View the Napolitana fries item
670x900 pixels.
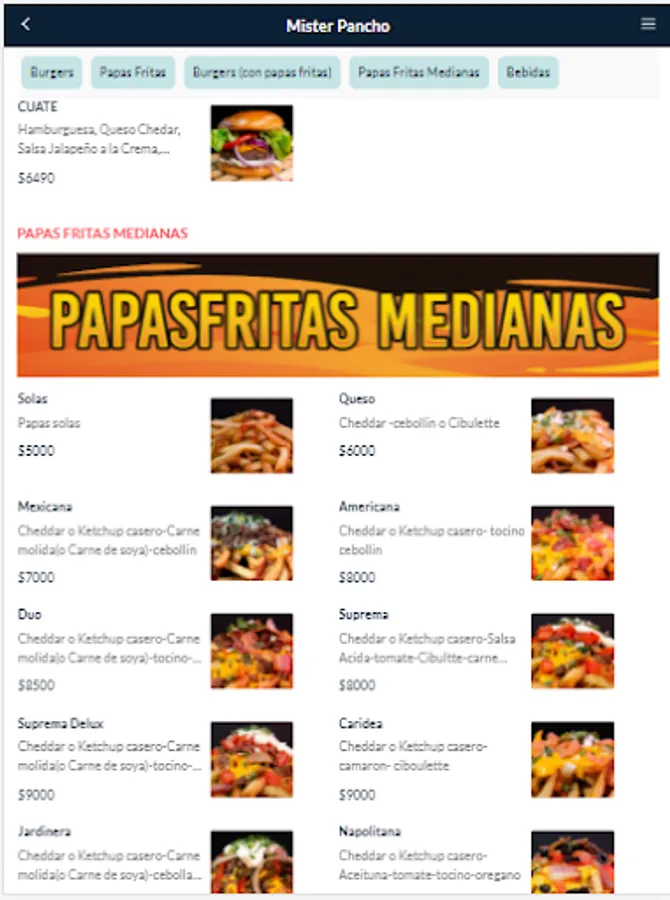476,860
